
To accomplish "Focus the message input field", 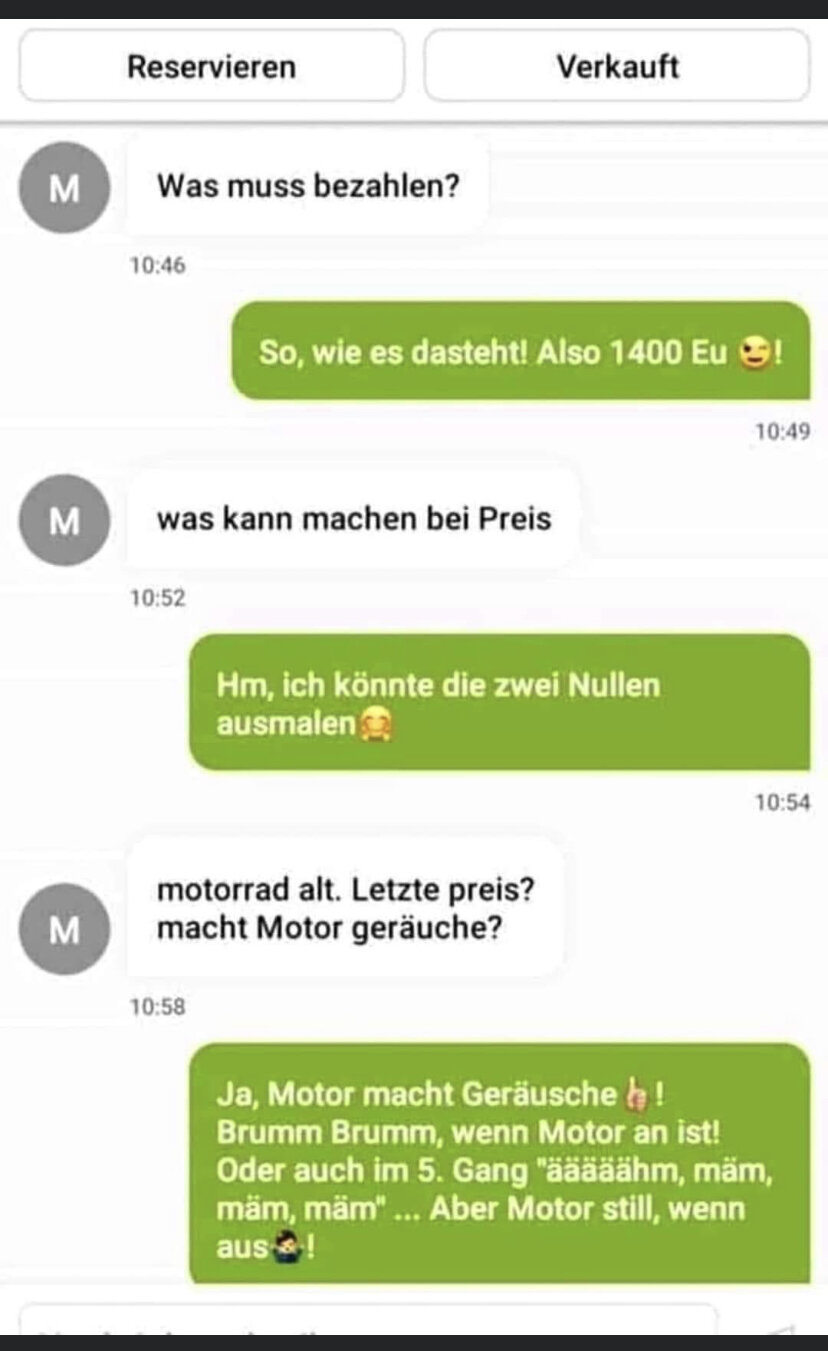I will click(368, 1319).
